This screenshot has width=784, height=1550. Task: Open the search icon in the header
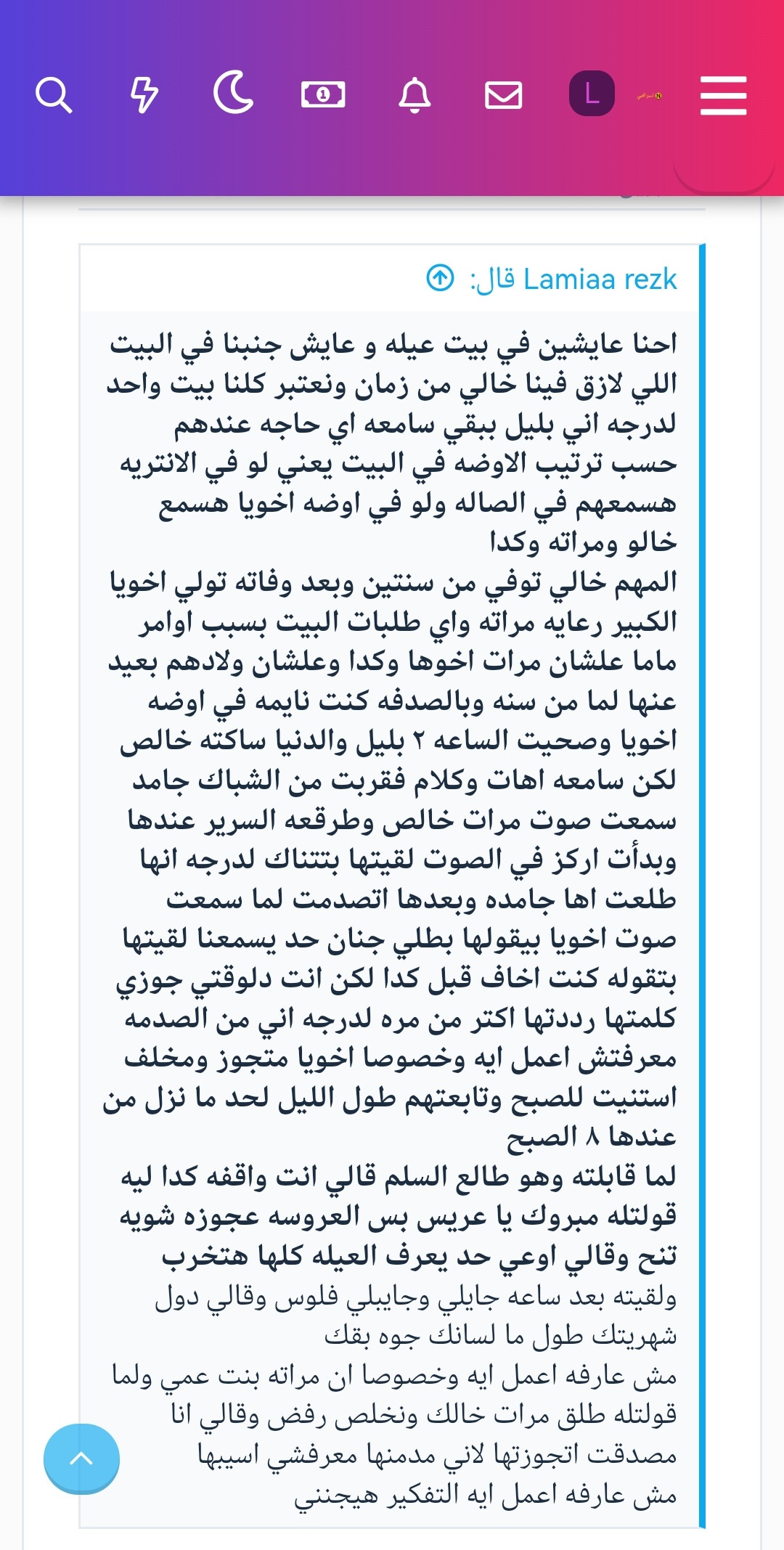[x=54, y=95]
